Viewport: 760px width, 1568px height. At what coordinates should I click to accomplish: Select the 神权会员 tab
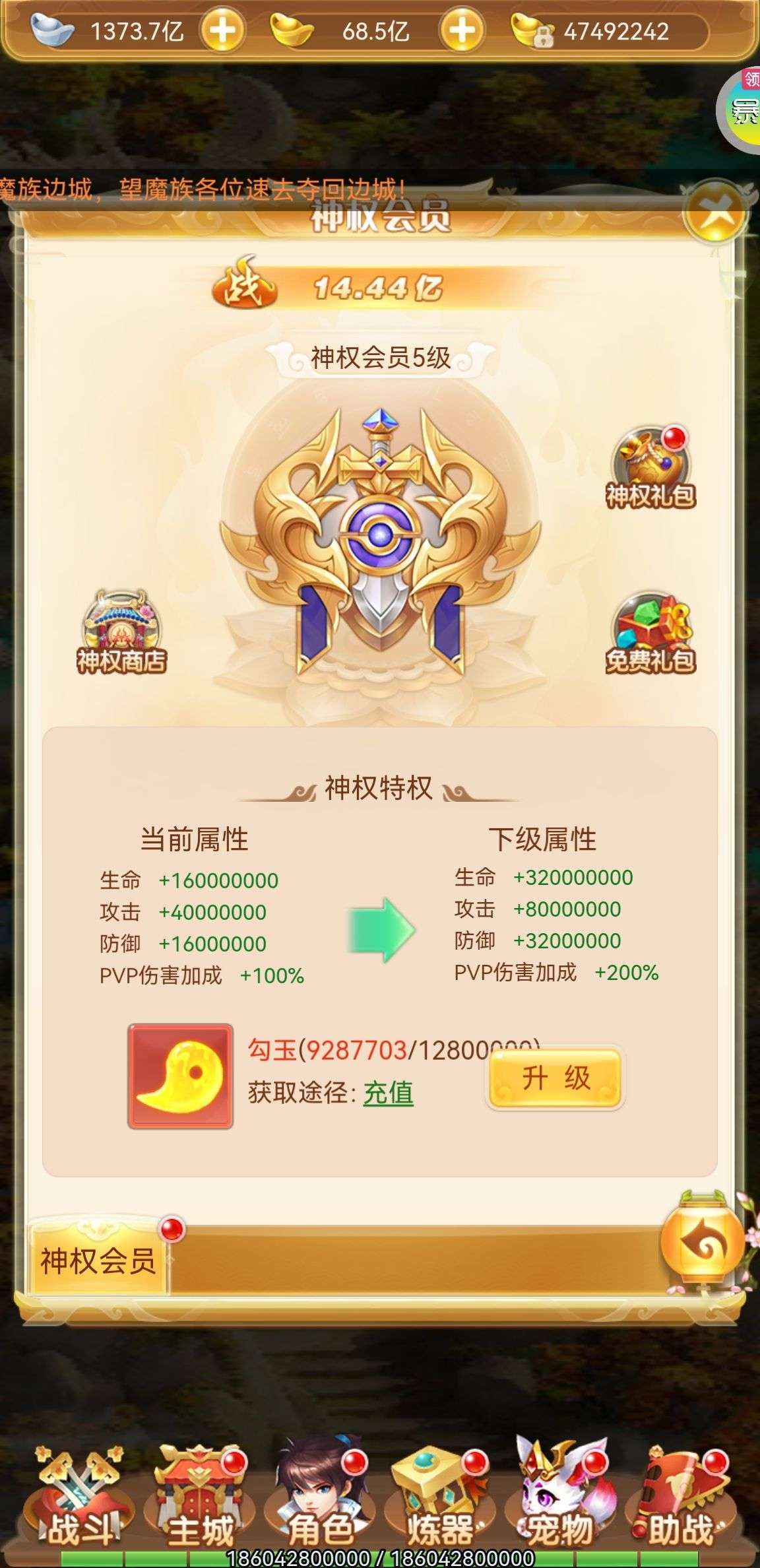pyautogui.click(x=98, y=1261)
